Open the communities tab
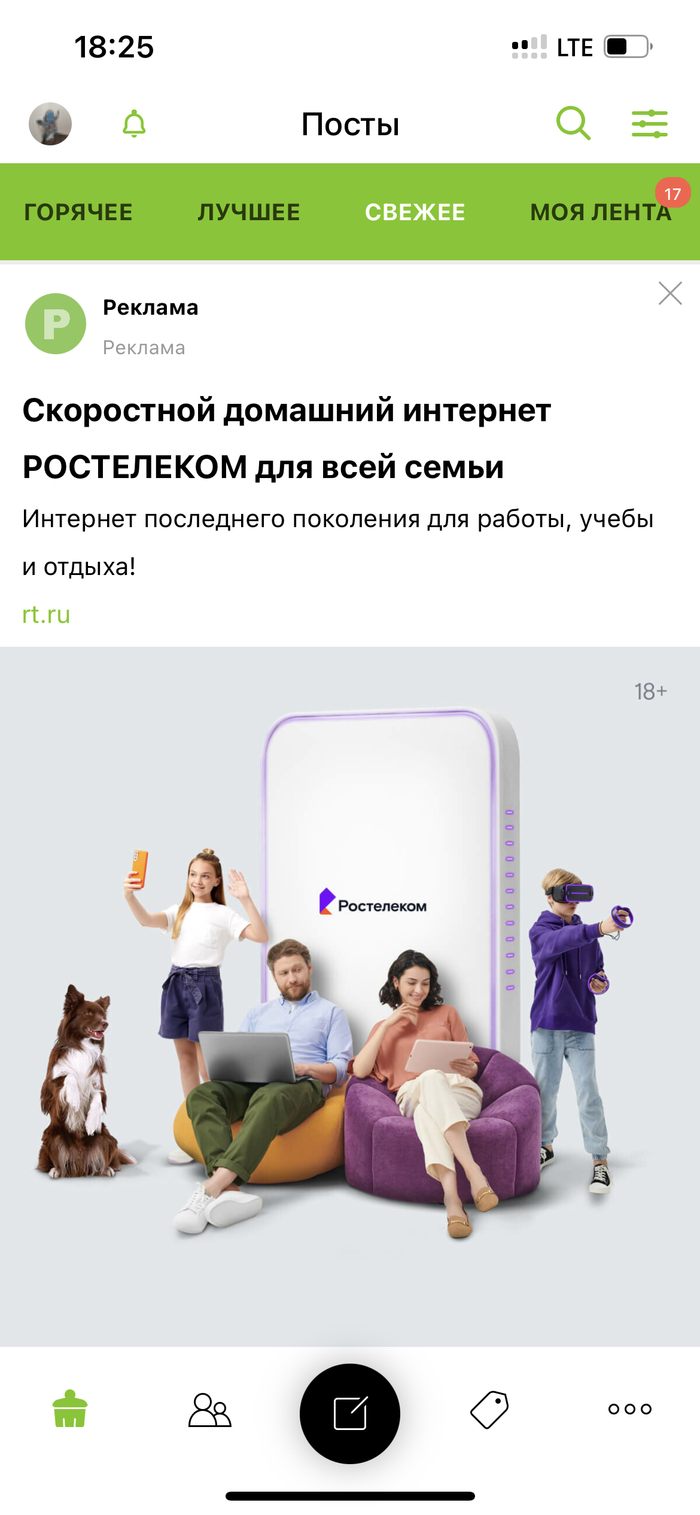The image size is (700, 1515). coord(210,1409)
